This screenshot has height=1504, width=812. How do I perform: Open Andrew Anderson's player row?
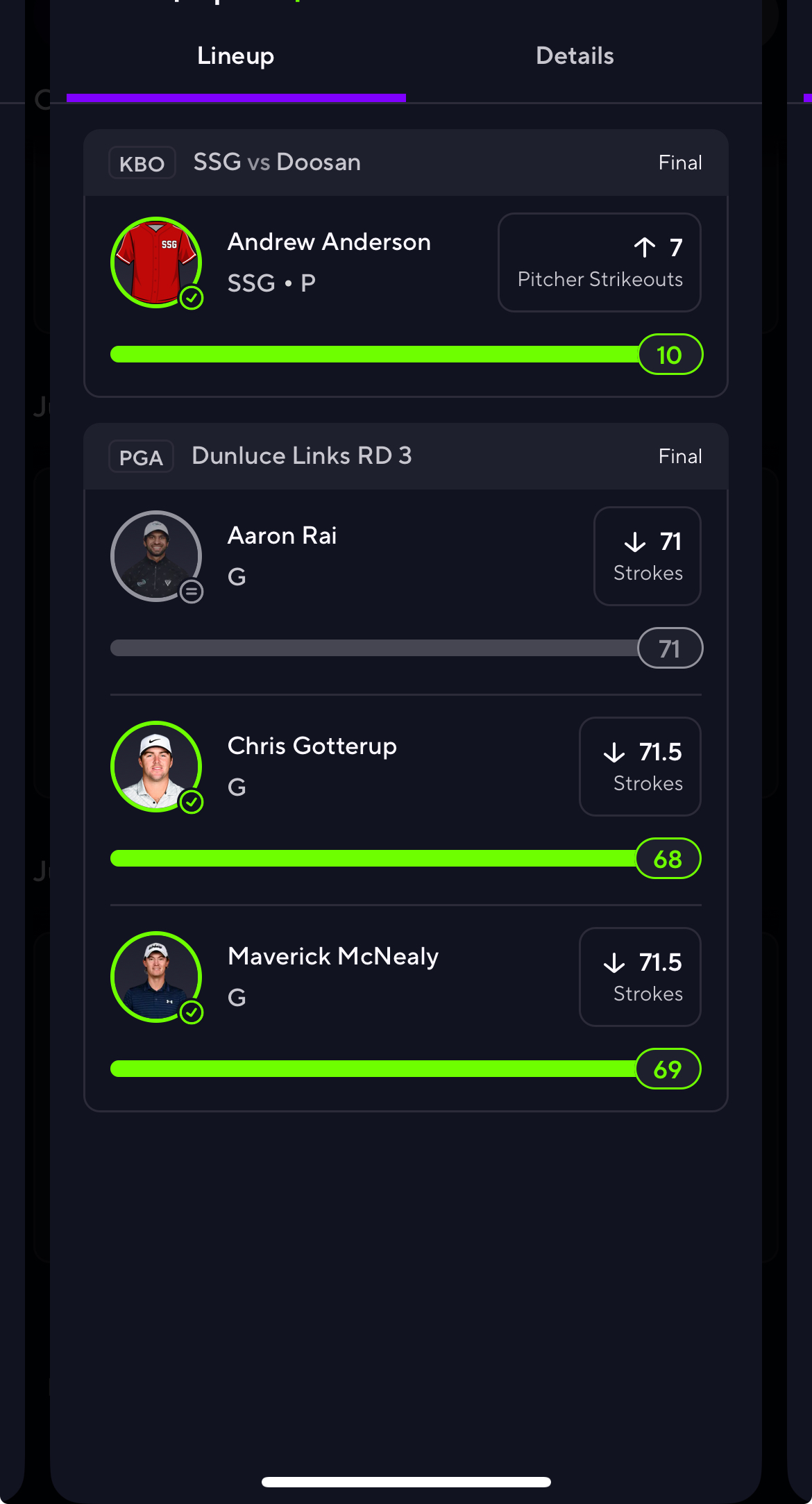(329, 262)
